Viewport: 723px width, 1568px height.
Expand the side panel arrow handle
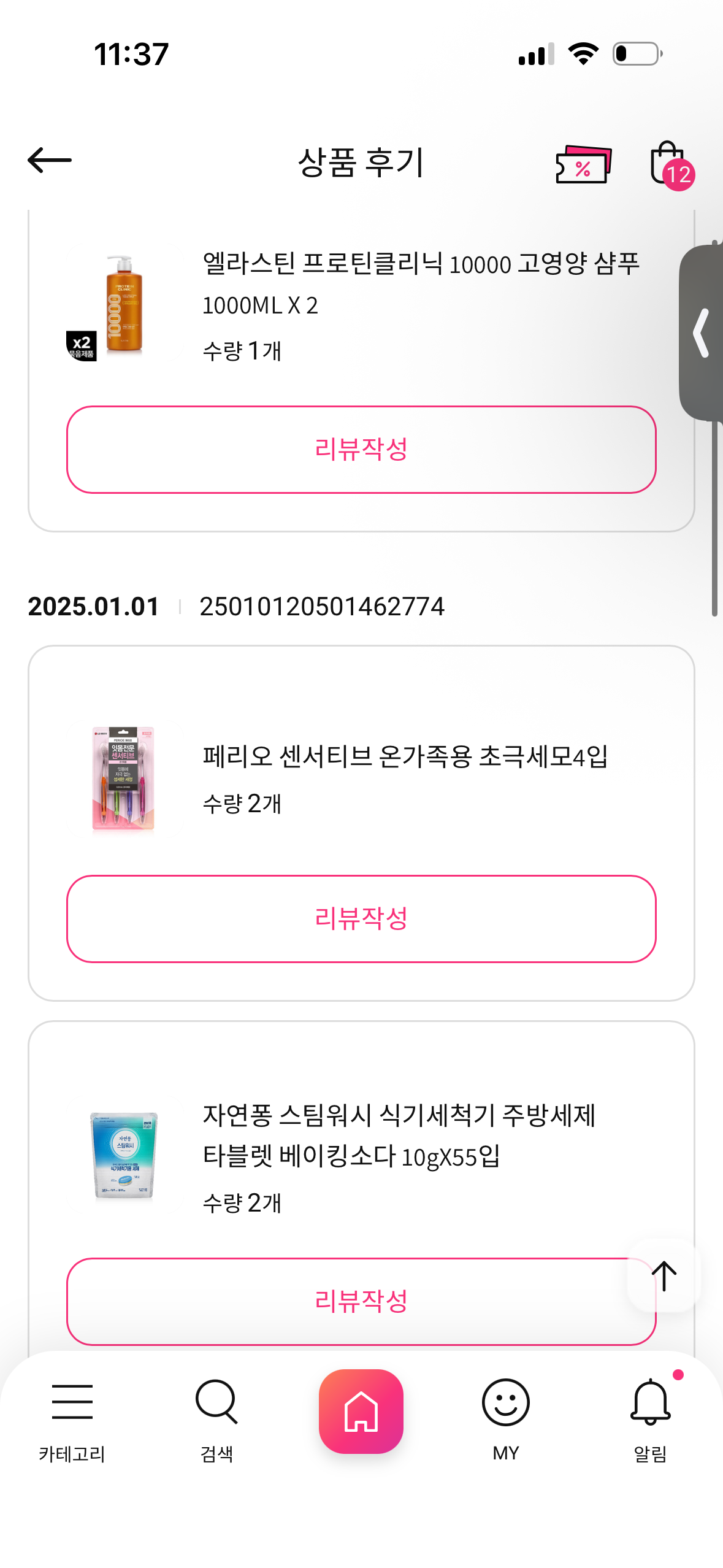point(702,332)
